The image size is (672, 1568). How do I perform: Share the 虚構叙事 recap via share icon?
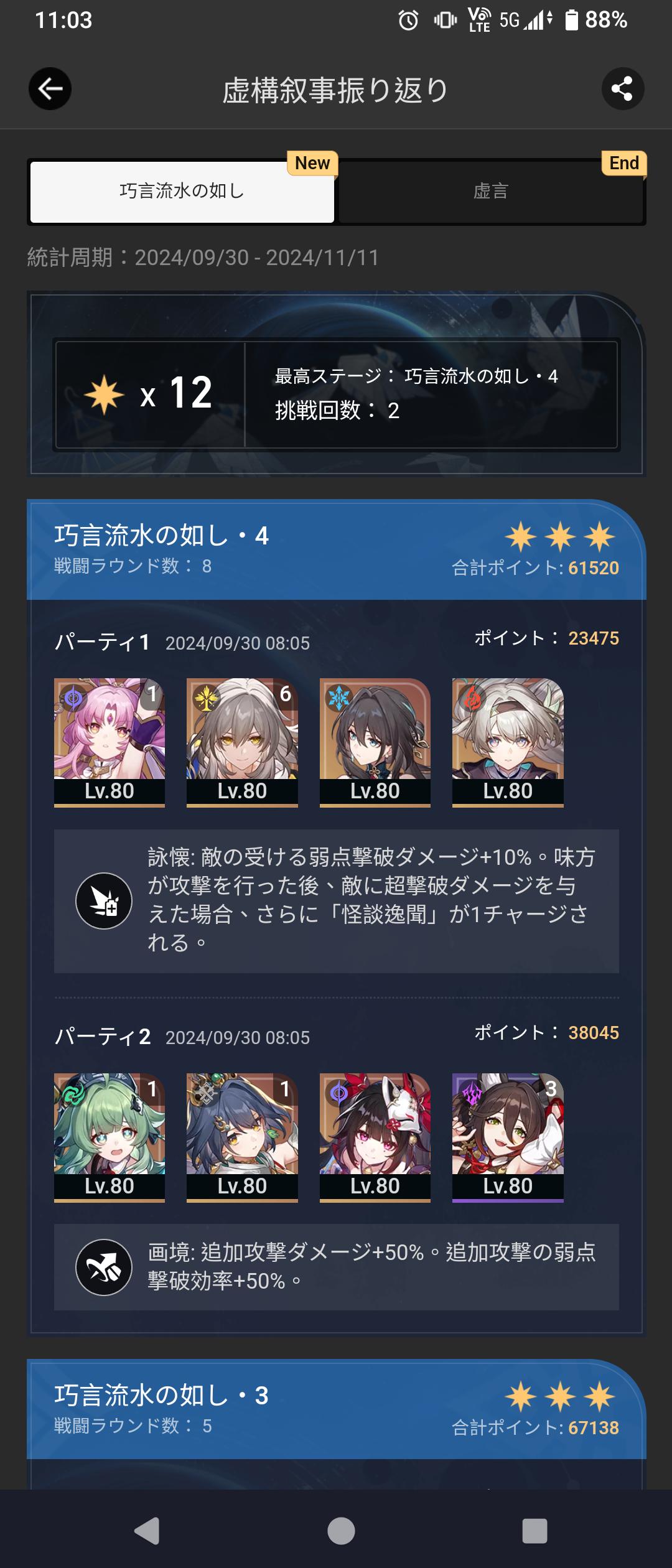622,89
